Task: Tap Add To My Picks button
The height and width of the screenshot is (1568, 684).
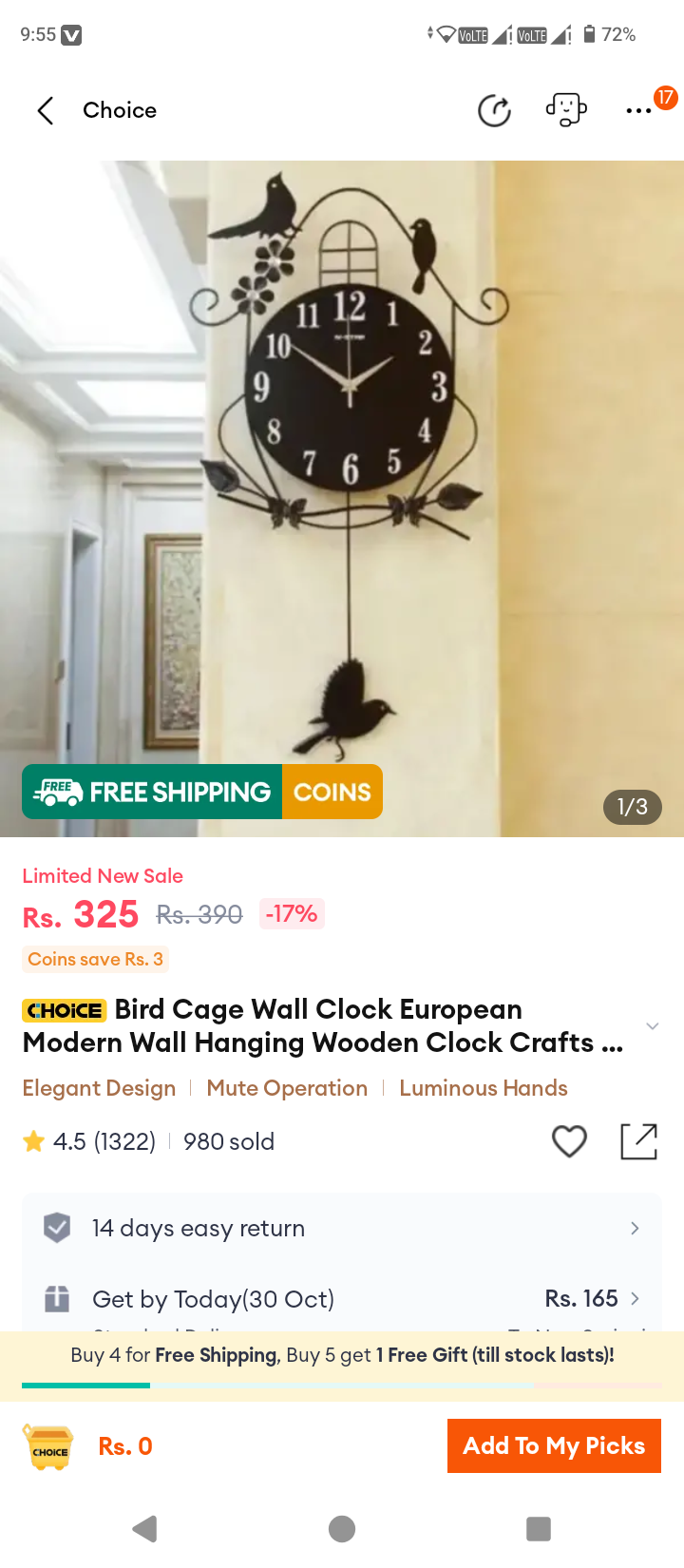Action: tap(554, 1445)
